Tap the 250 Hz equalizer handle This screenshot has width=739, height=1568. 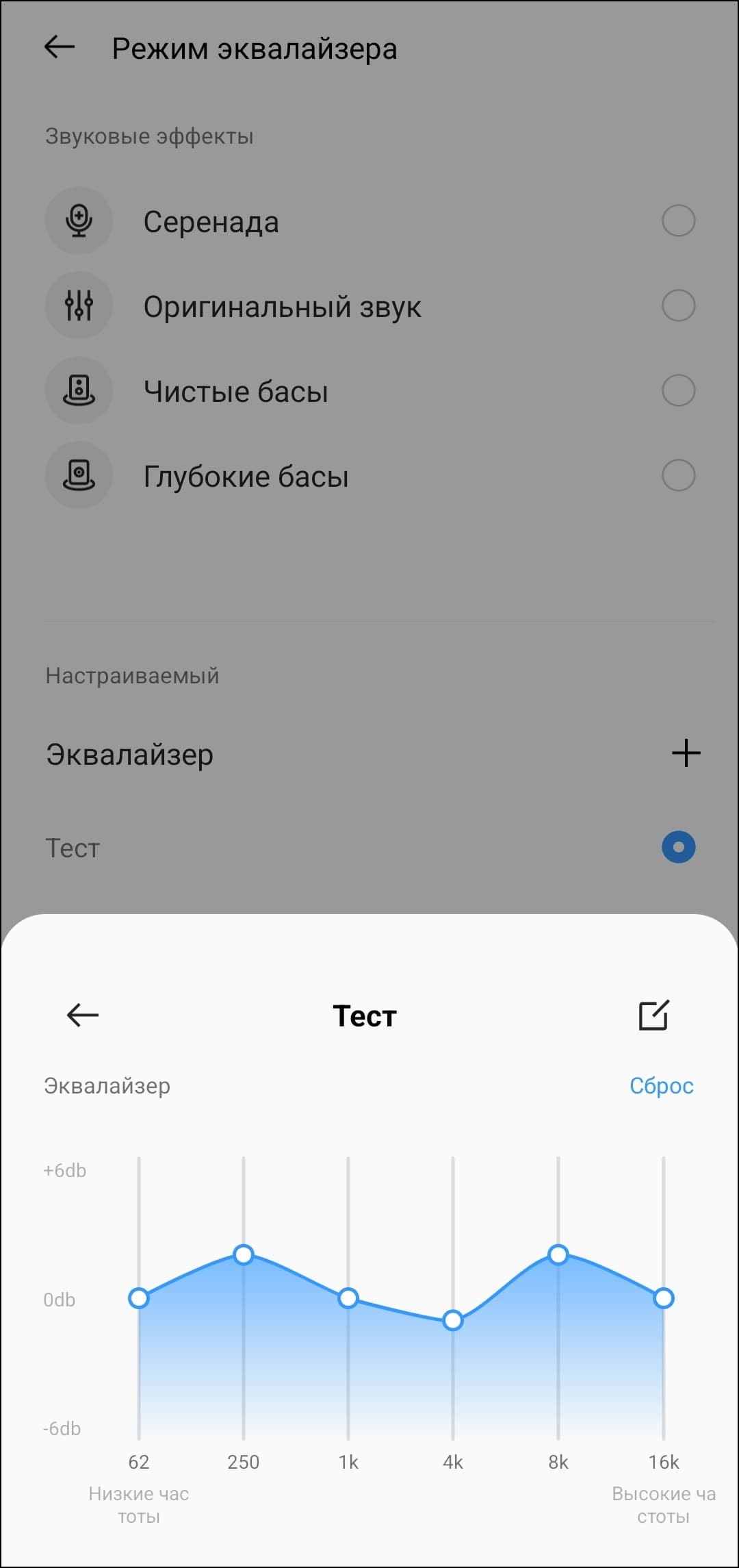244,1255
